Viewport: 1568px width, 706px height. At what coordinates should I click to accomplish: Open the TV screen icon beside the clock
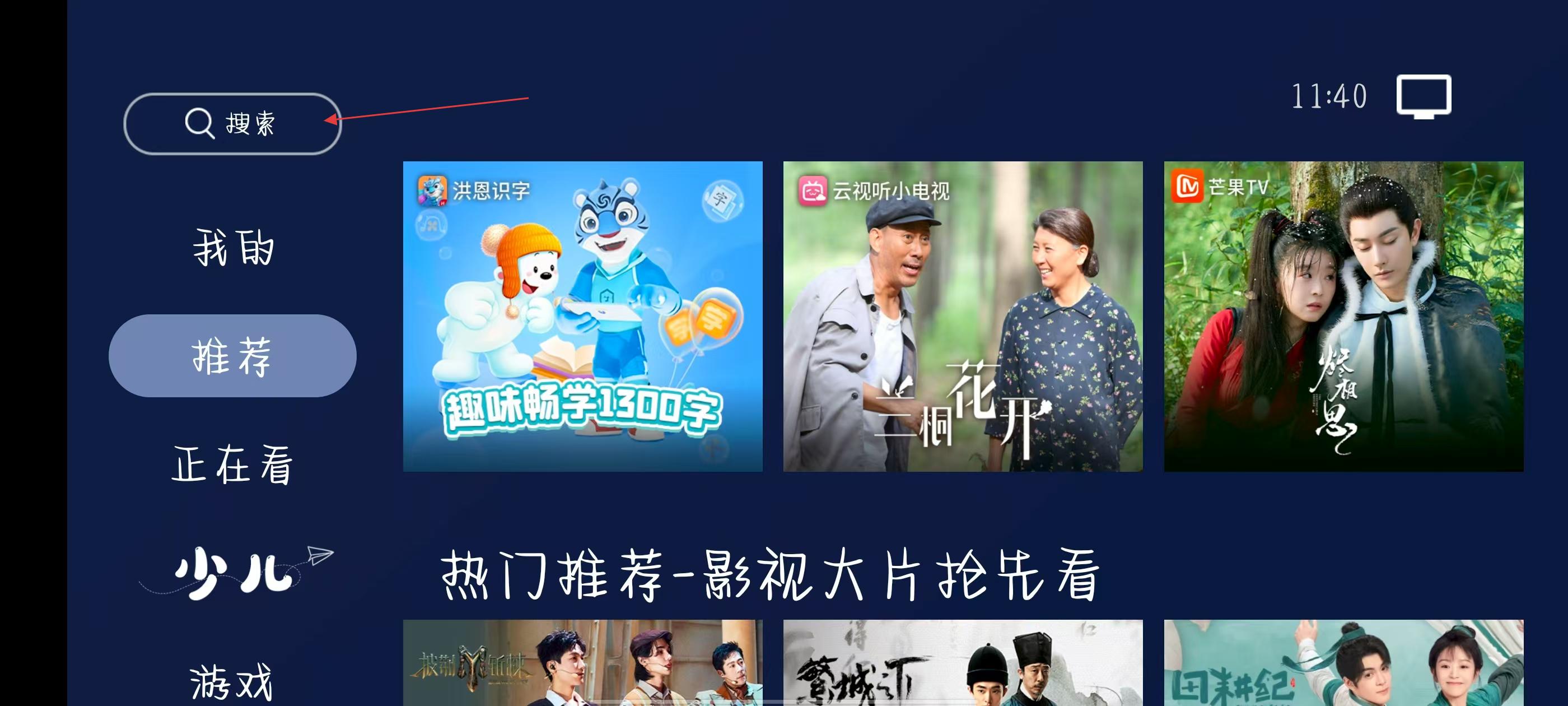pyautogui.click(x=1423, y=97)
